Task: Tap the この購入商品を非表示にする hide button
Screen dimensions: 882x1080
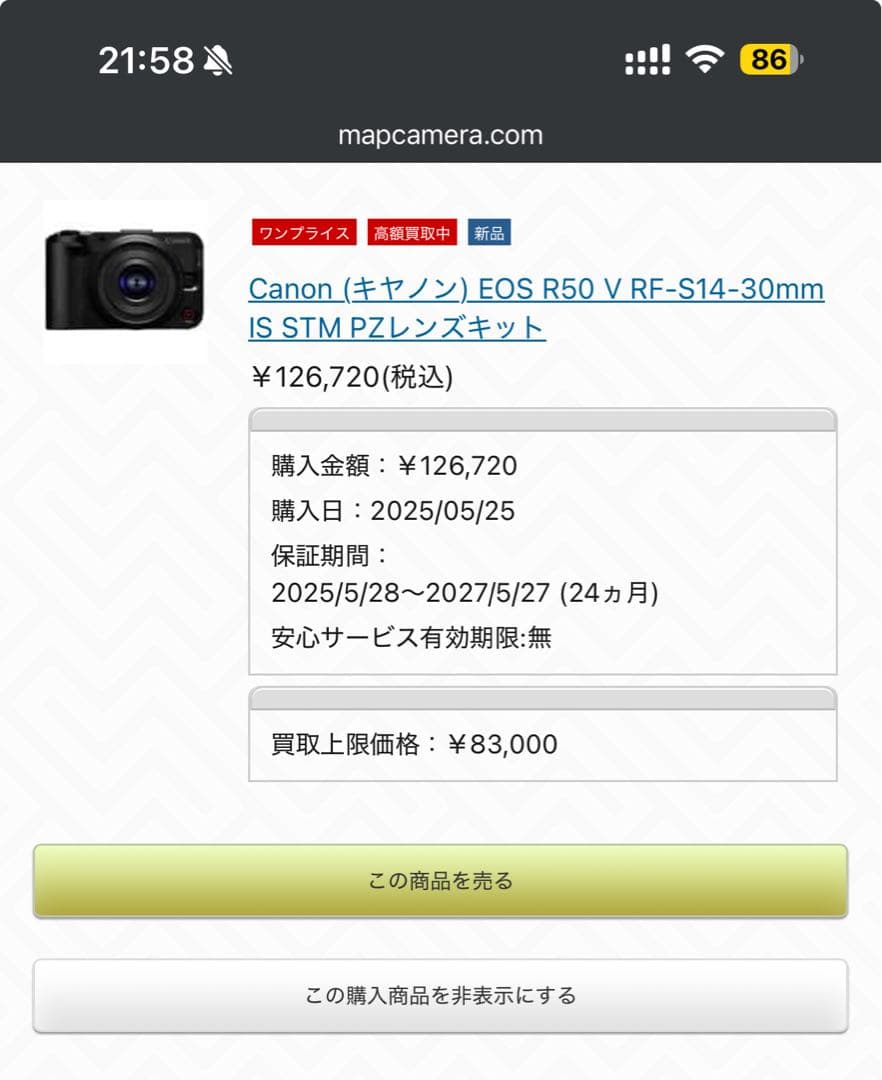Action: pyautogui.click(x=441, y=996)
